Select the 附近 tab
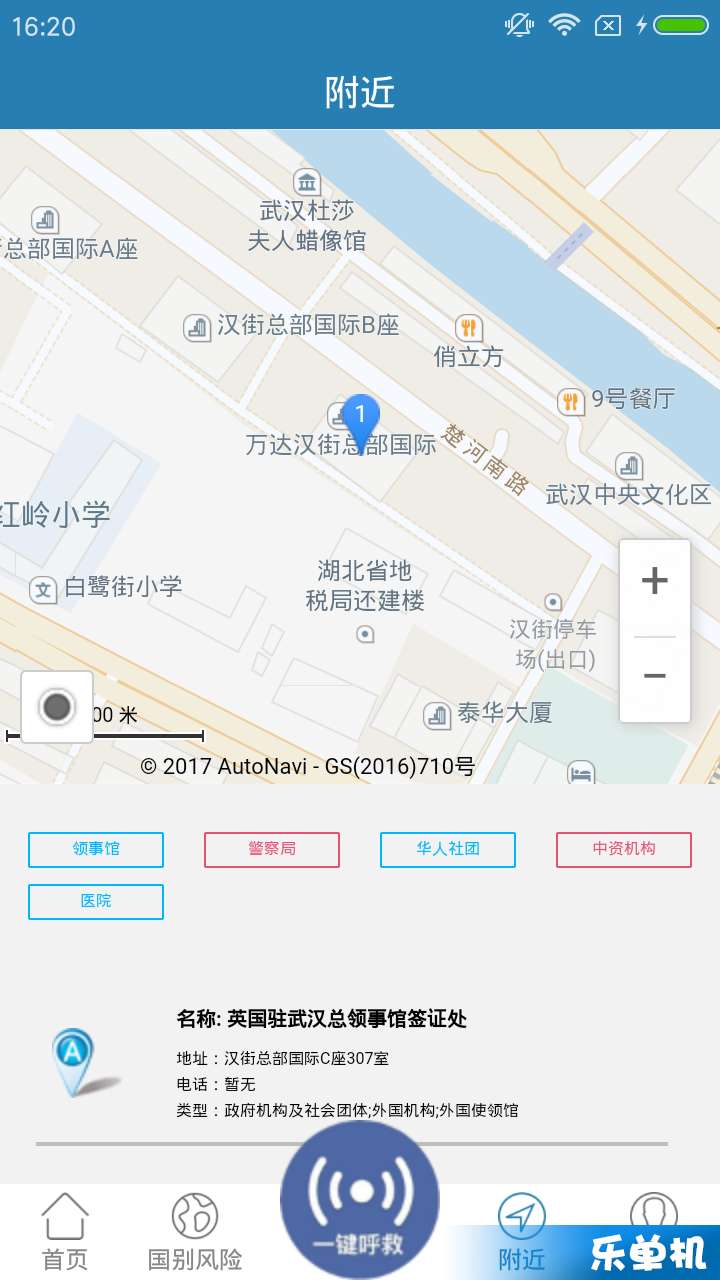The width and height of the screenshot is (720, 1280). click(522, 1232)
